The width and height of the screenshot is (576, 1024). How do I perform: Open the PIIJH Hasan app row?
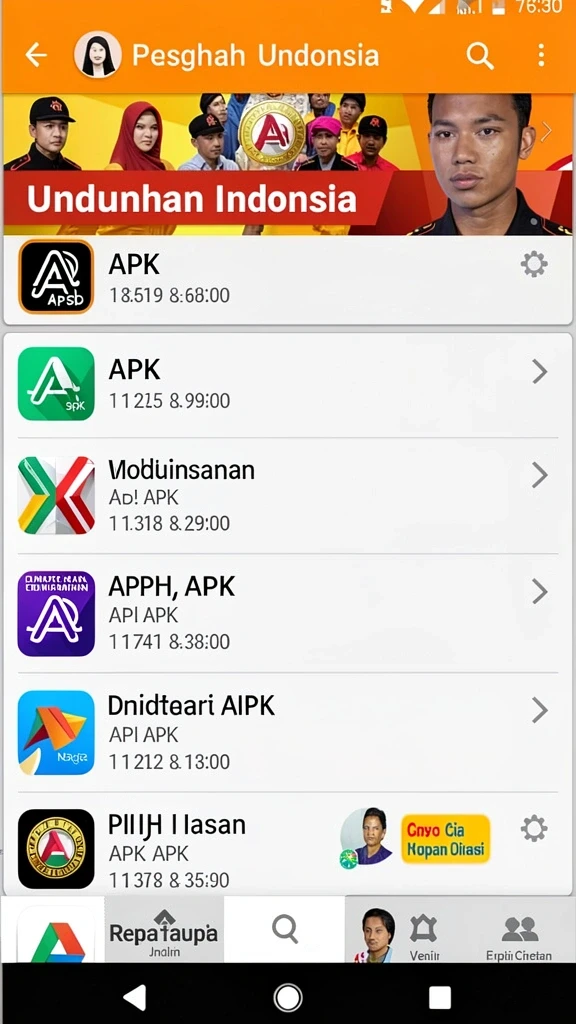tap(288, 849)
